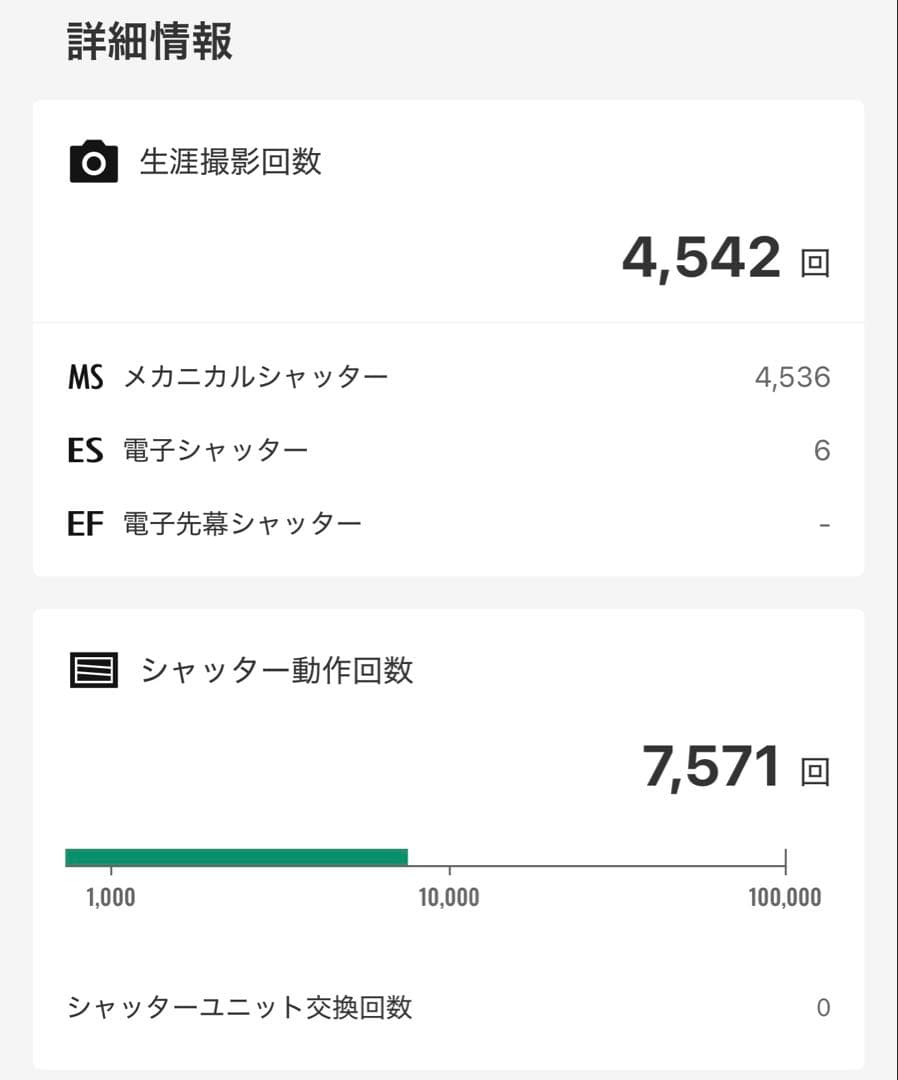Click the 100,000 scale label
The width and height of the screenshot is (898, 1080).
[786, 897]
